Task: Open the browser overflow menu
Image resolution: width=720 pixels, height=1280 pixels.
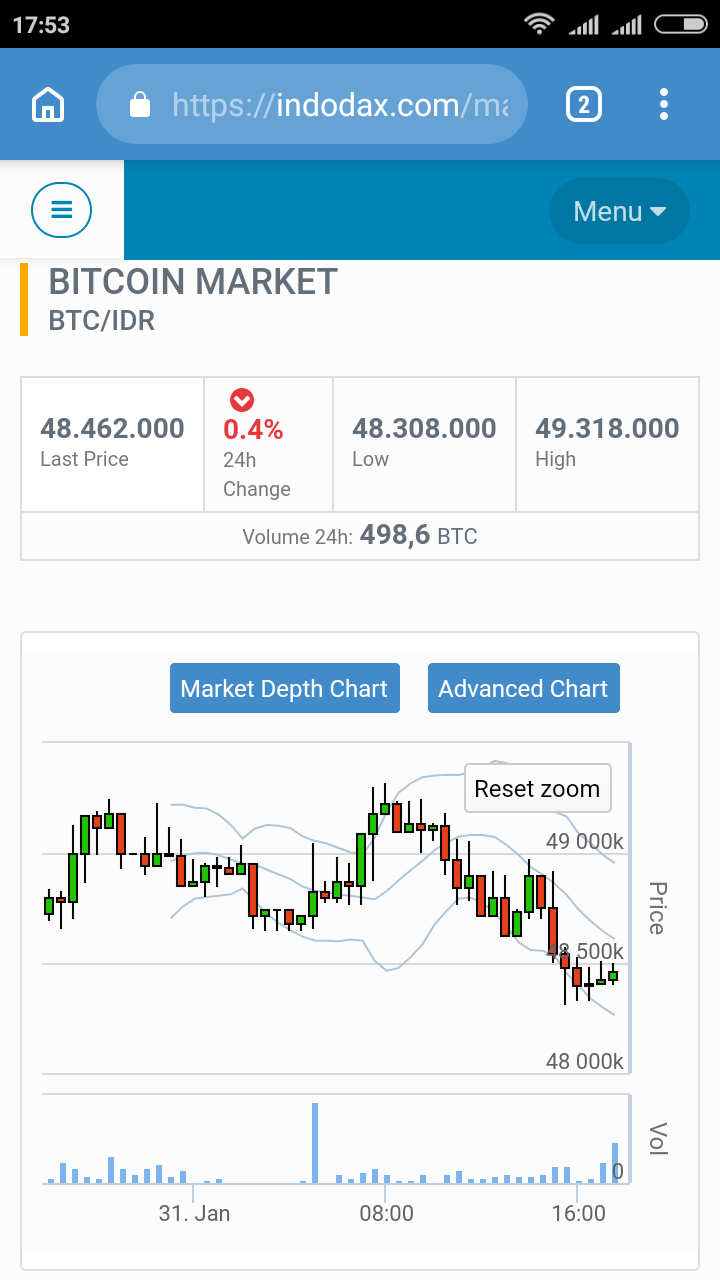Action: (x=664, y=104)
